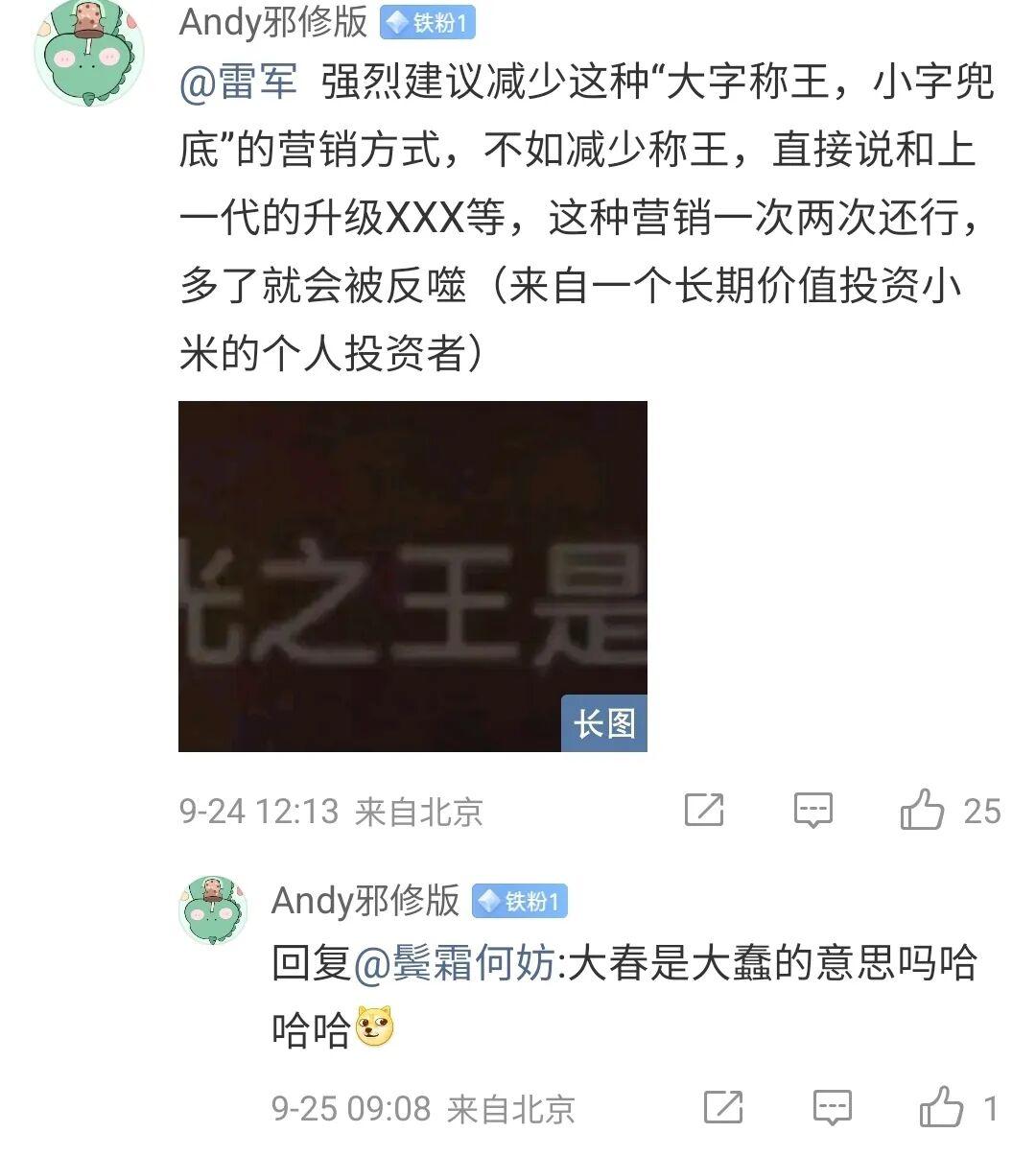Like the comment with 25 likes
The image size is (1036, 1156).
point(923,811)
